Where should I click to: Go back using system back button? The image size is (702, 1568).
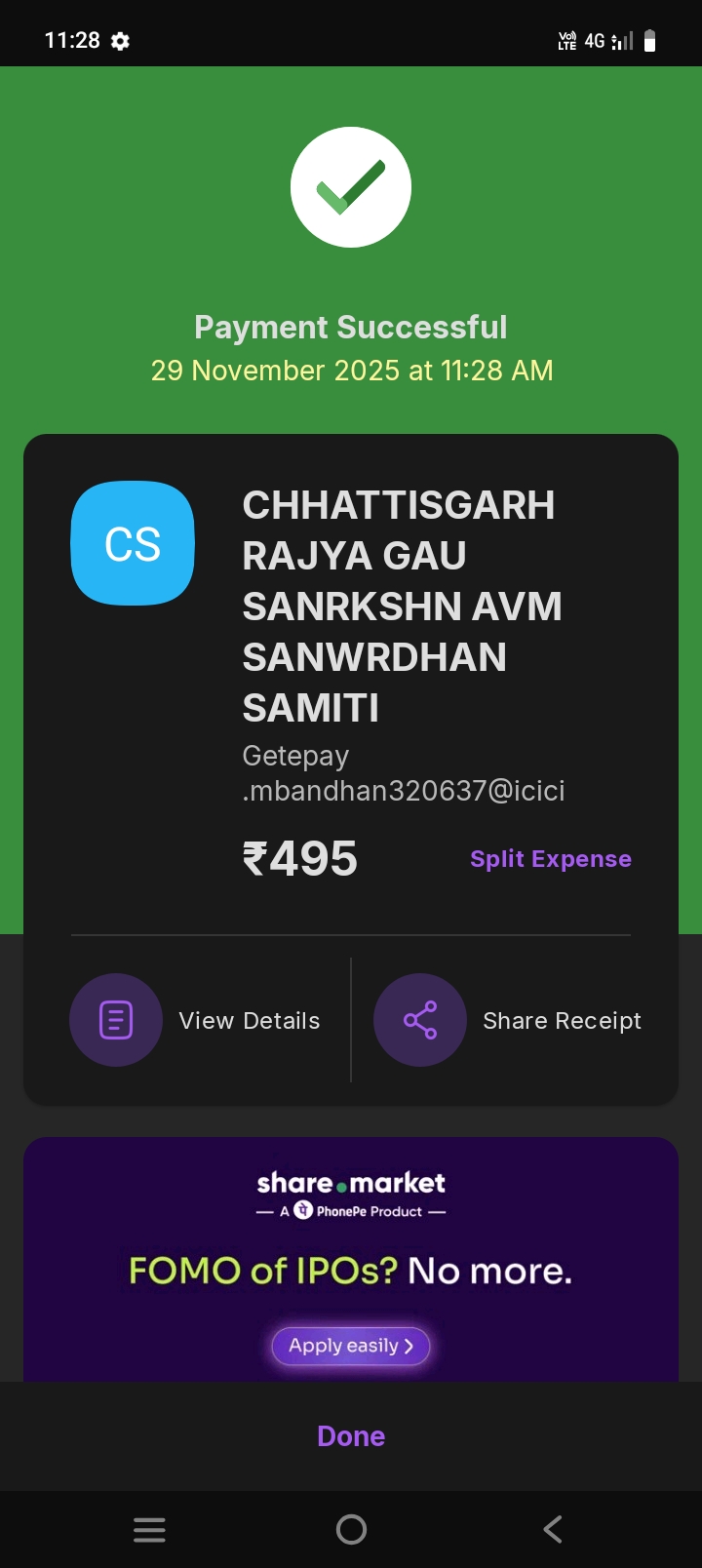tap(552, 1529)
